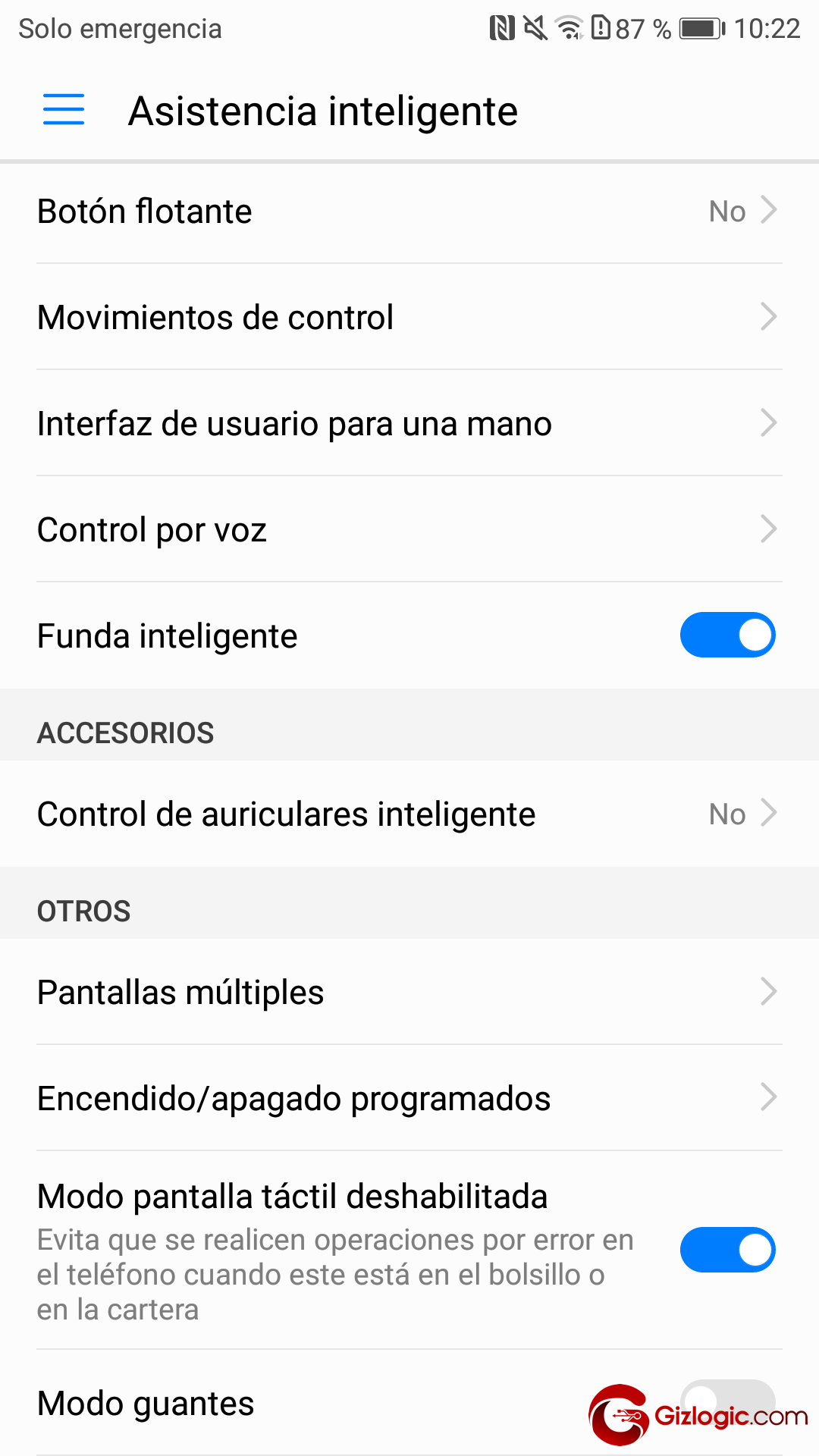819x1456 pixels.
Task: Turn off Funda inteligente switch
Action: [x=726, y=635]
